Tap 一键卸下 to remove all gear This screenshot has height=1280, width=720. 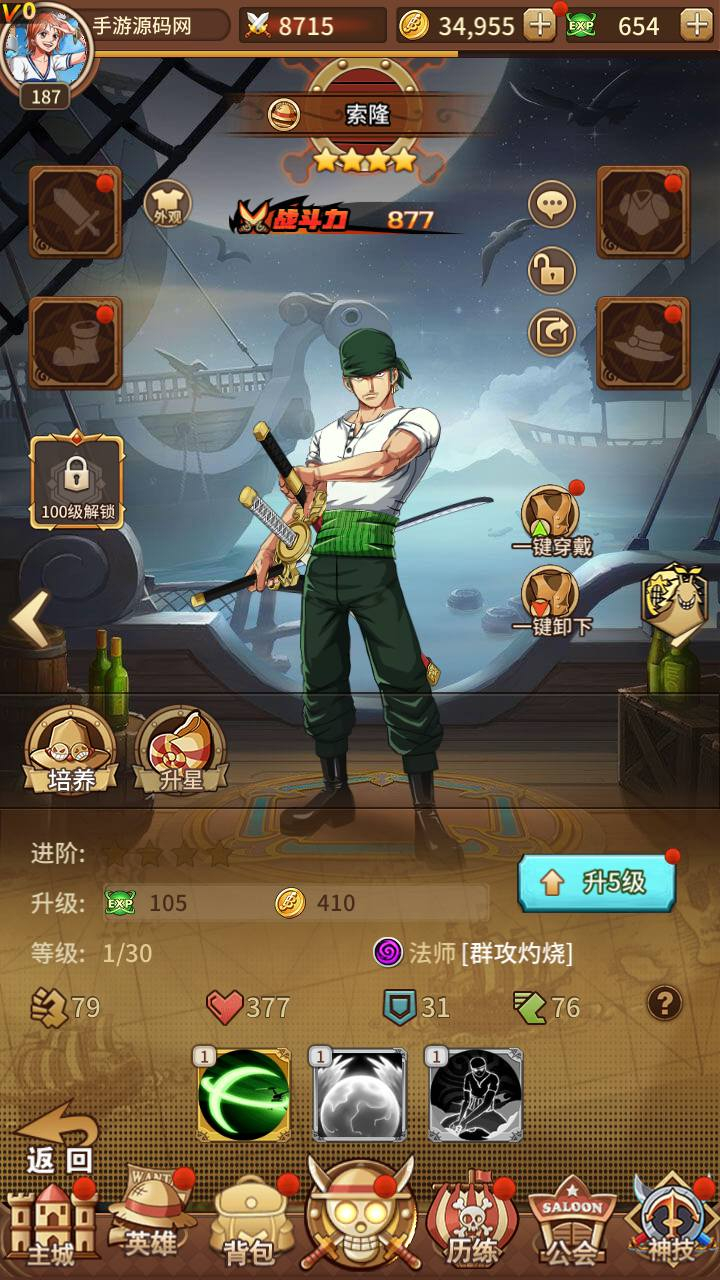551,600
